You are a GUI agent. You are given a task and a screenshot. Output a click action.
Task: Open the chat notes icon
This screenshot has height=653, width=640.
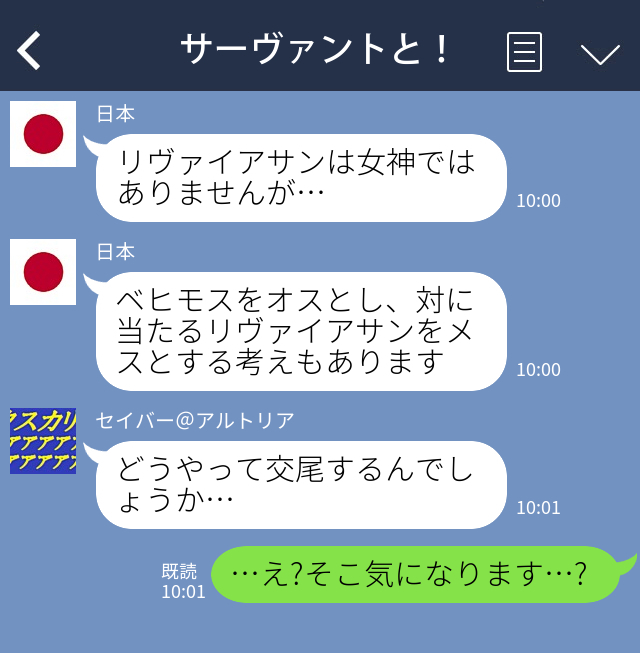pos(524,51)
